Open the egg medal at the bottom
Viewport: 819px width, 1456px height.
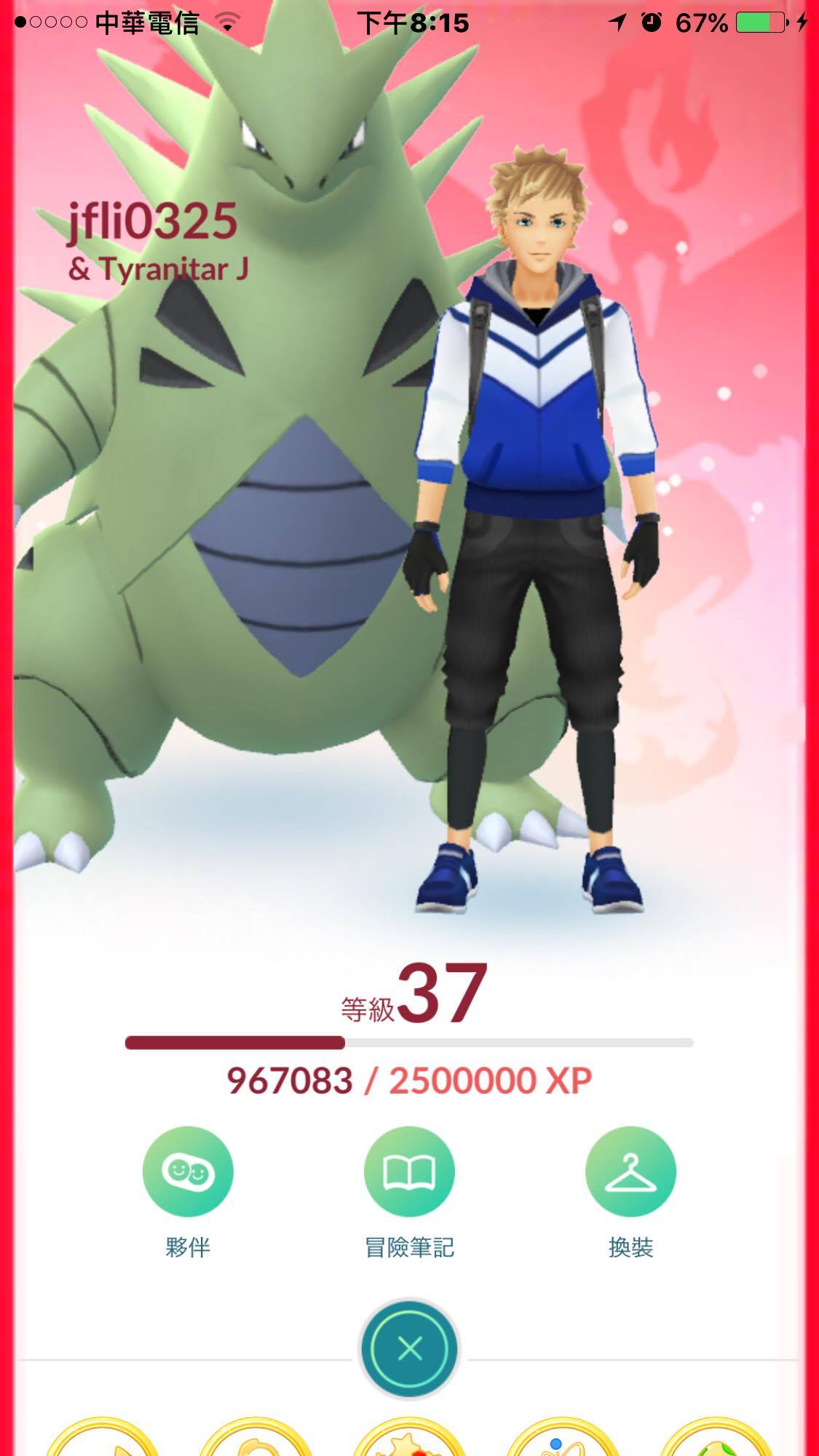(717, 1437)
